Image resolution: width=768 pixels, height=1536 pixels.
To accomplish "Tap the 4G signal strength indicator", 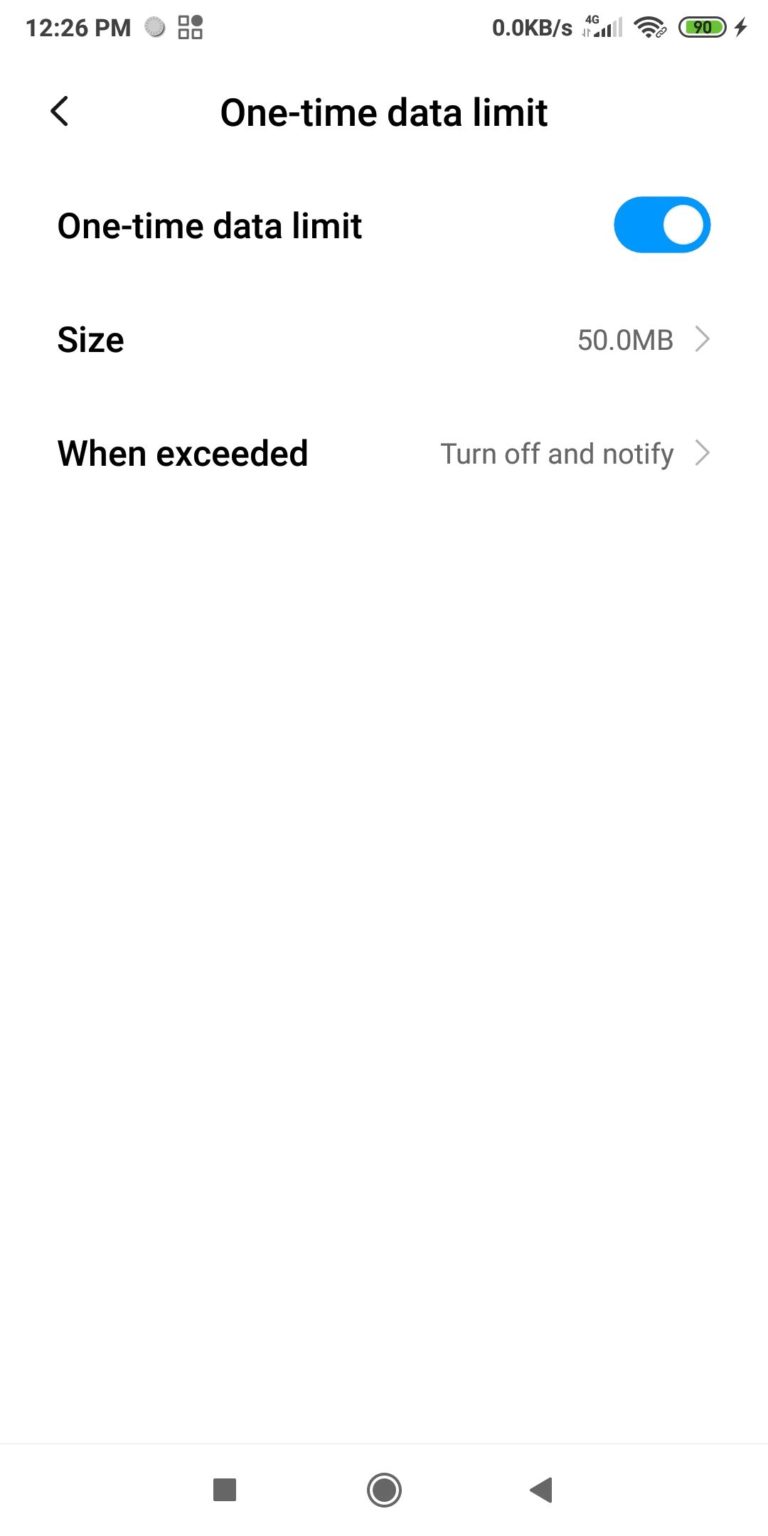I will click(601, 27).
